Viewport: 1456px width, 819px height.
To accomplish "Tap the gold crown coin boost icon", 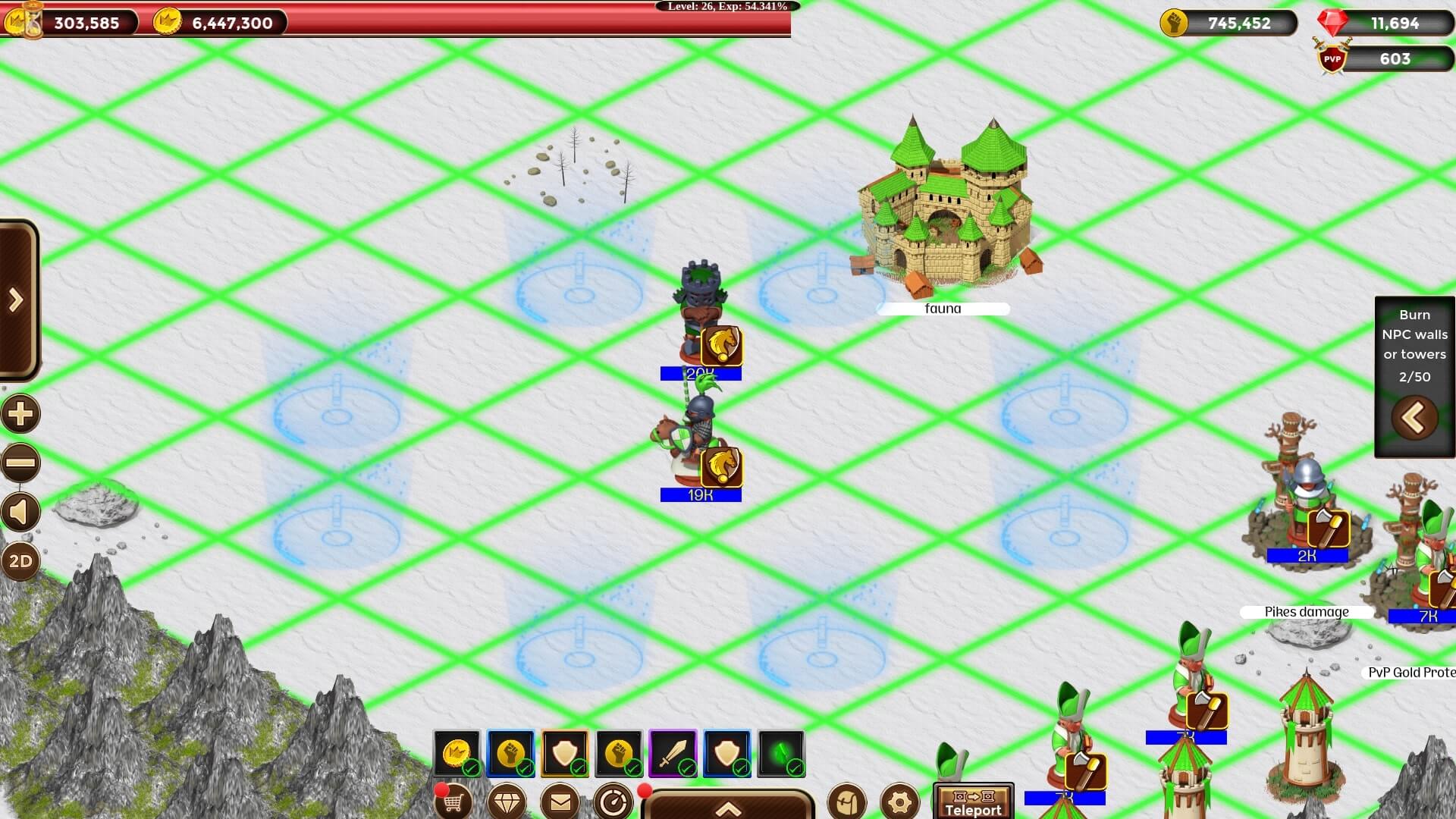I will pos(457,754).
